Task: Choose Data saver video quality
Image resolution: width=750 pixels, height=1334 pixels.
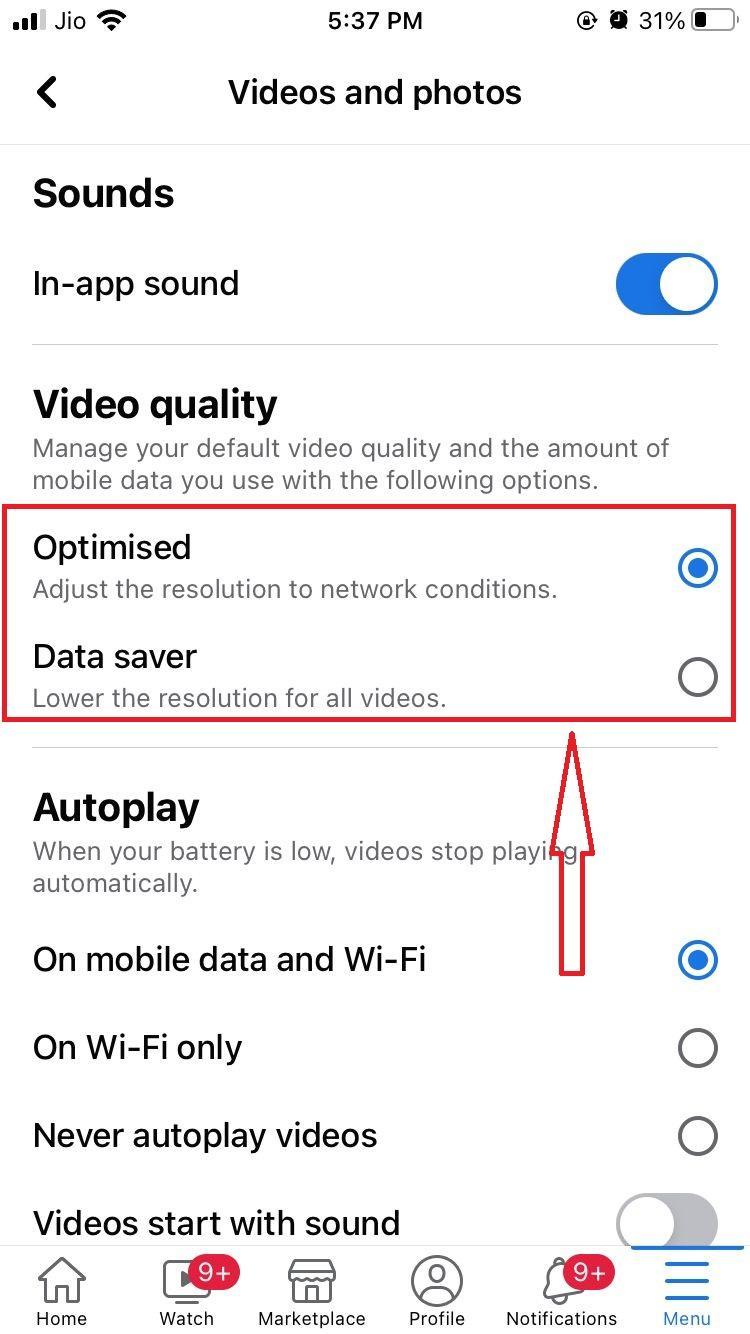Action: [697, 677]
